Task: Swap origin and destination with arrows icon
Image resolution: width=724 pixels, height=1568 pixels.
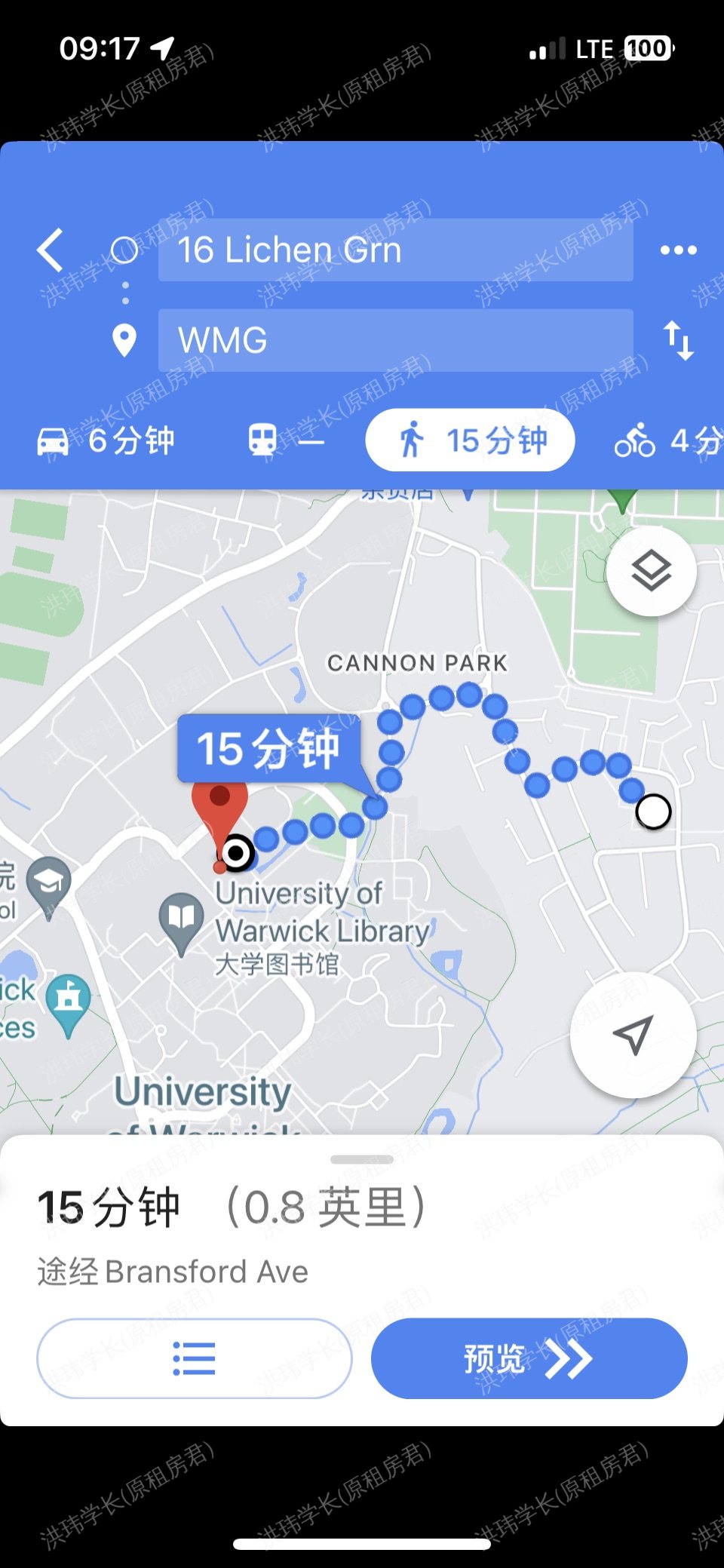Action: point(680,341)
